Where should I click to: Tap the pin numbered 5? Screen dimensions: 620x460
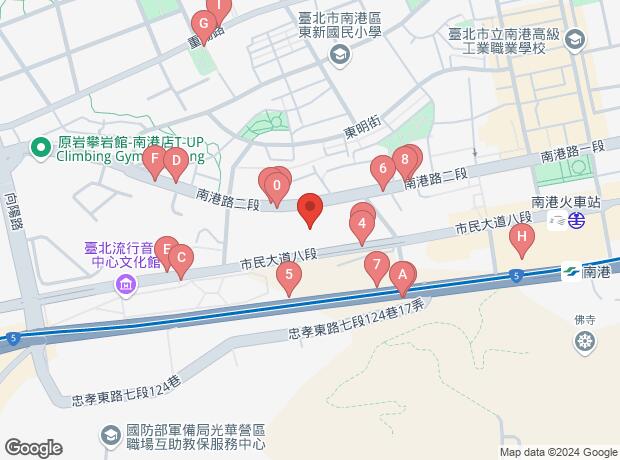tap(289, 274)
